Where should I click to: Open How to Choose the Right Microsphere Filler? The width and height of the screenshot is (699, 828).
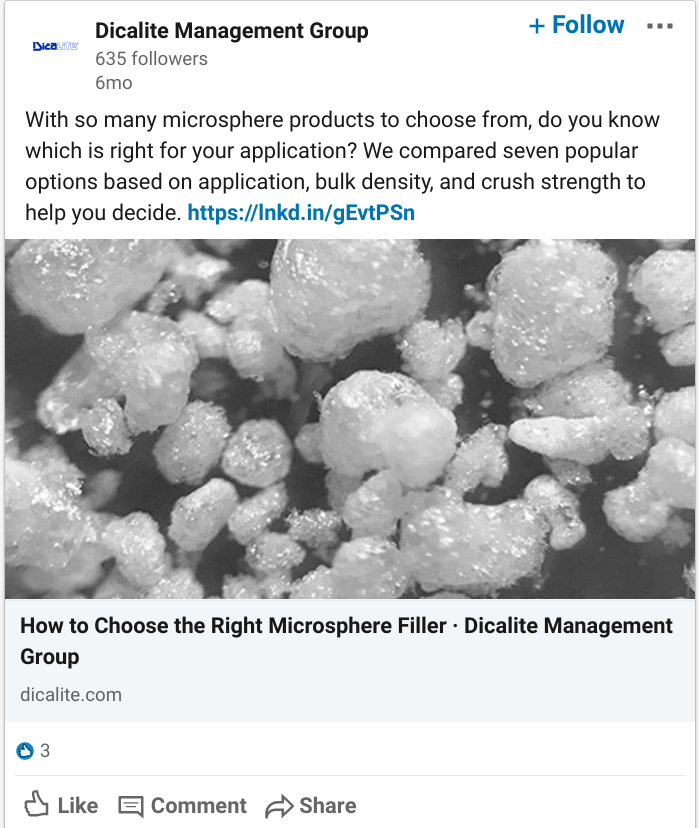(x=346, y=641)
